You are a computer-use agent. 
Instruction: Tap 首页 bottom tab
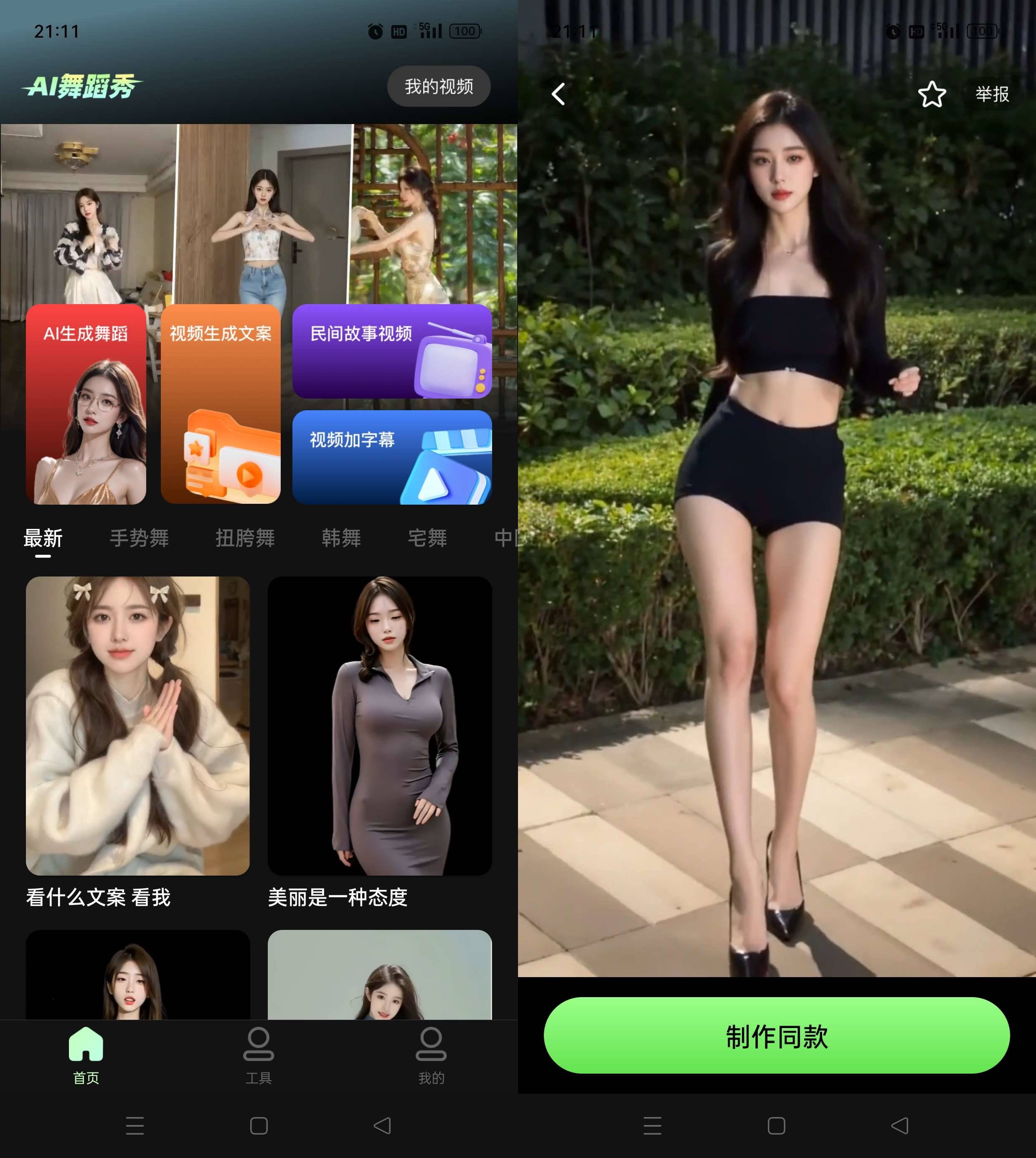86,1056
